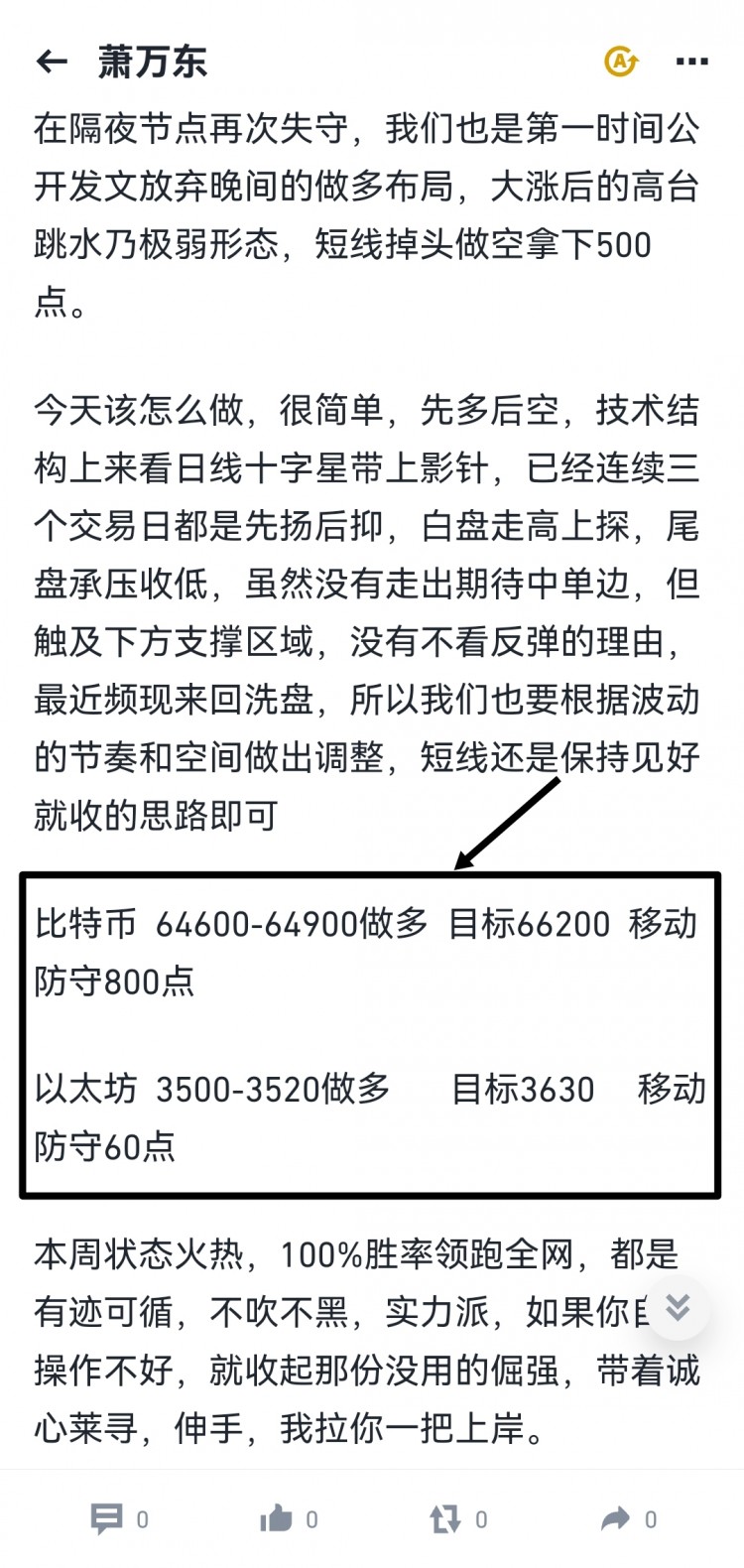Viewport: 744px width, 1568px height.
Task: Repost this article
Action: pos(445,1518)
